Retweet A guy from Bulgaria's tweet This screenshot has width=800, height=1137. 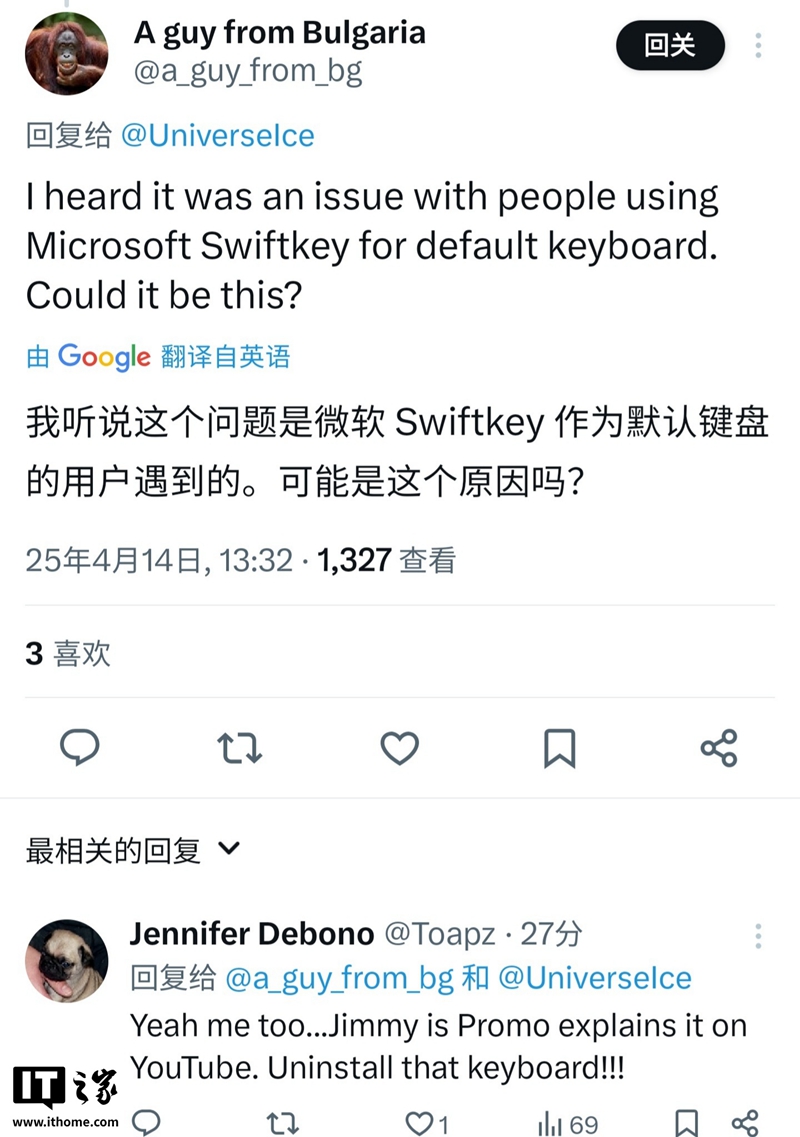[x=239, y=747]
